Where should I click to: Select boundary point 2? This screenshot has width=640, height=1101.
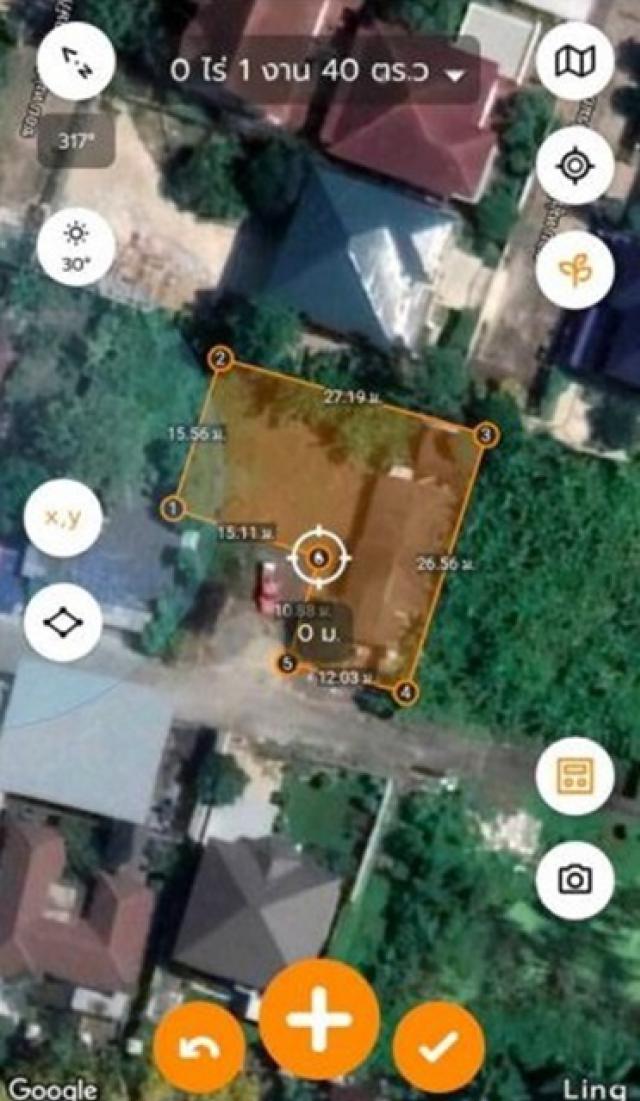[x=221, y=360]
